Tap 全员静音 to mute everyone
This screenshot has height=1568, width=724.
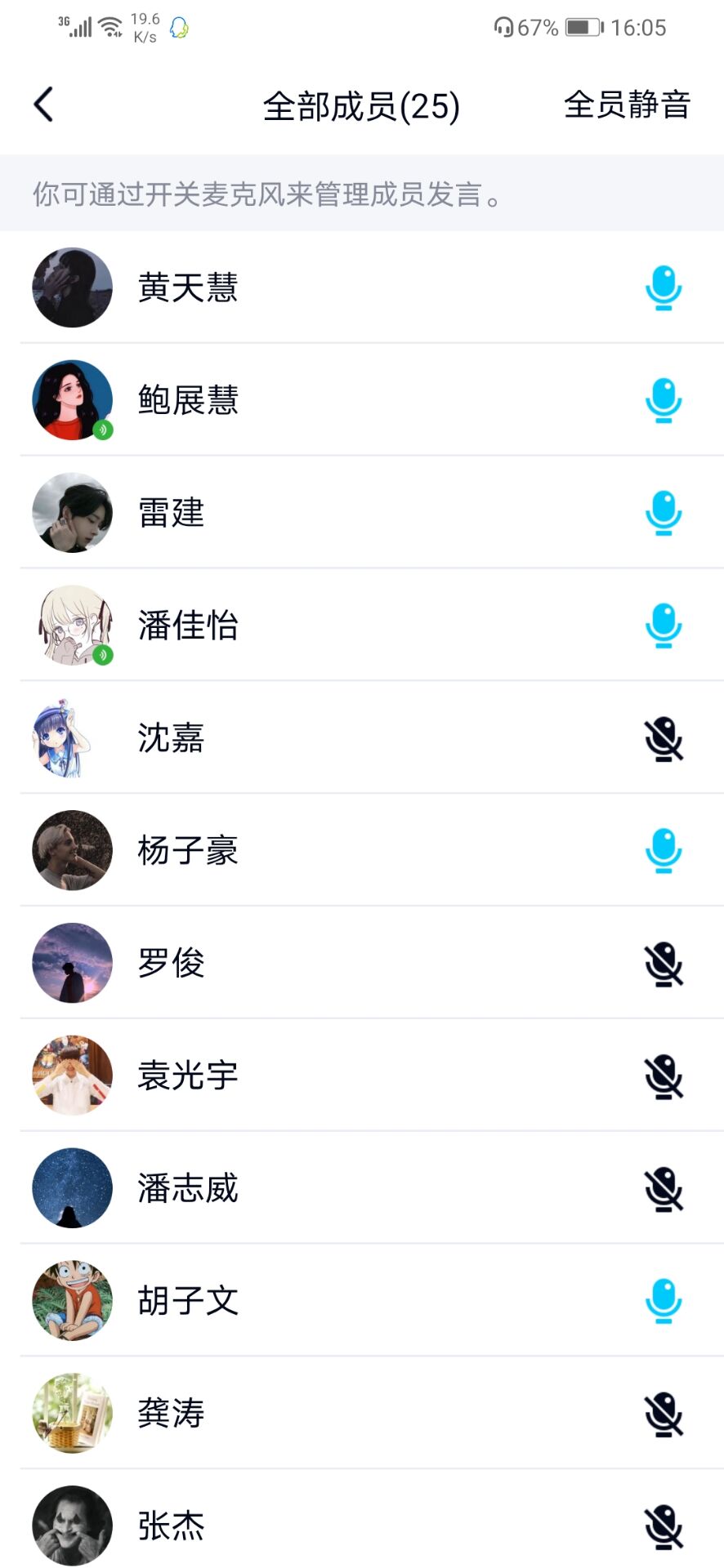point(627,105)
